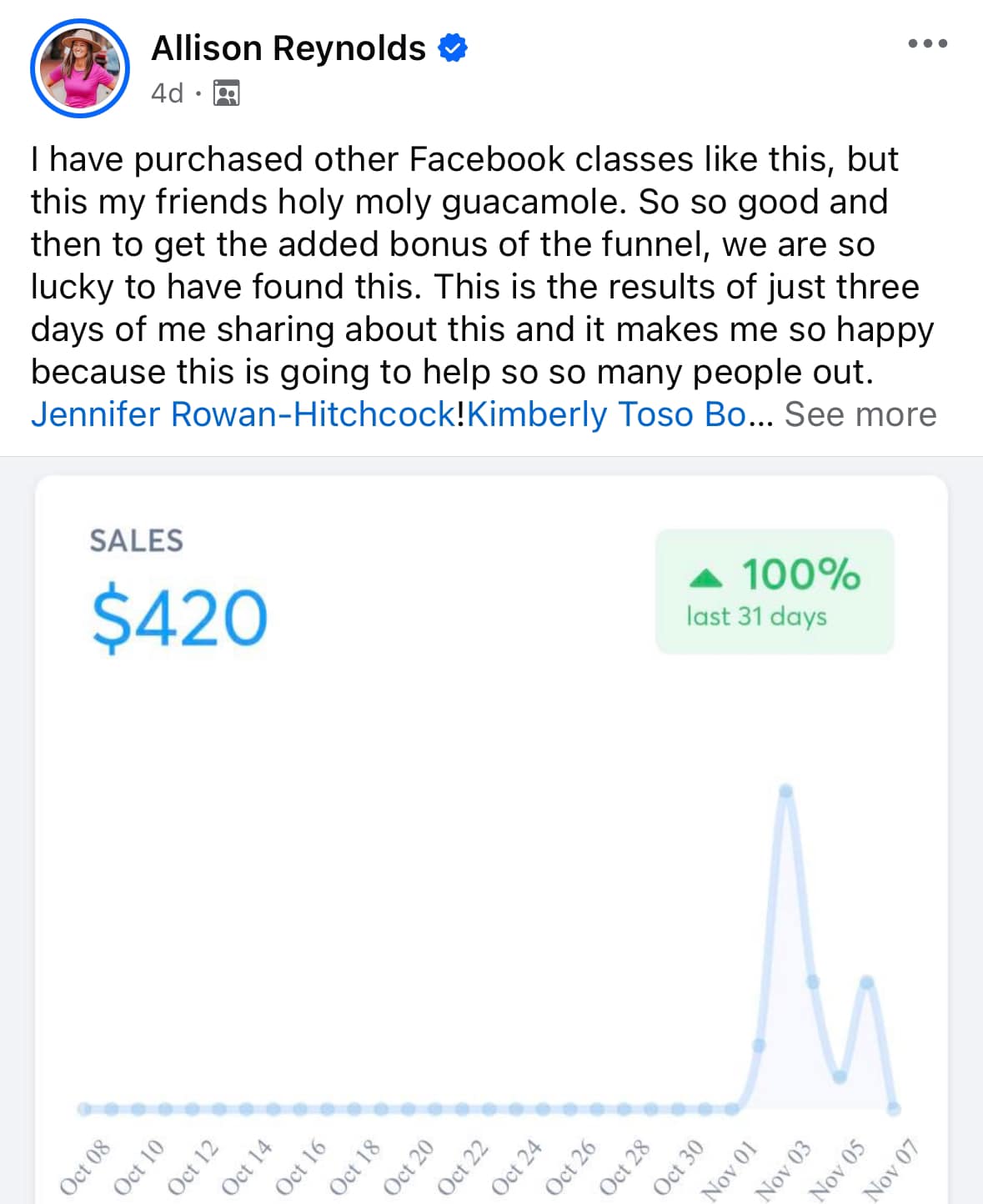Expand the post with See more

[860, 414]
